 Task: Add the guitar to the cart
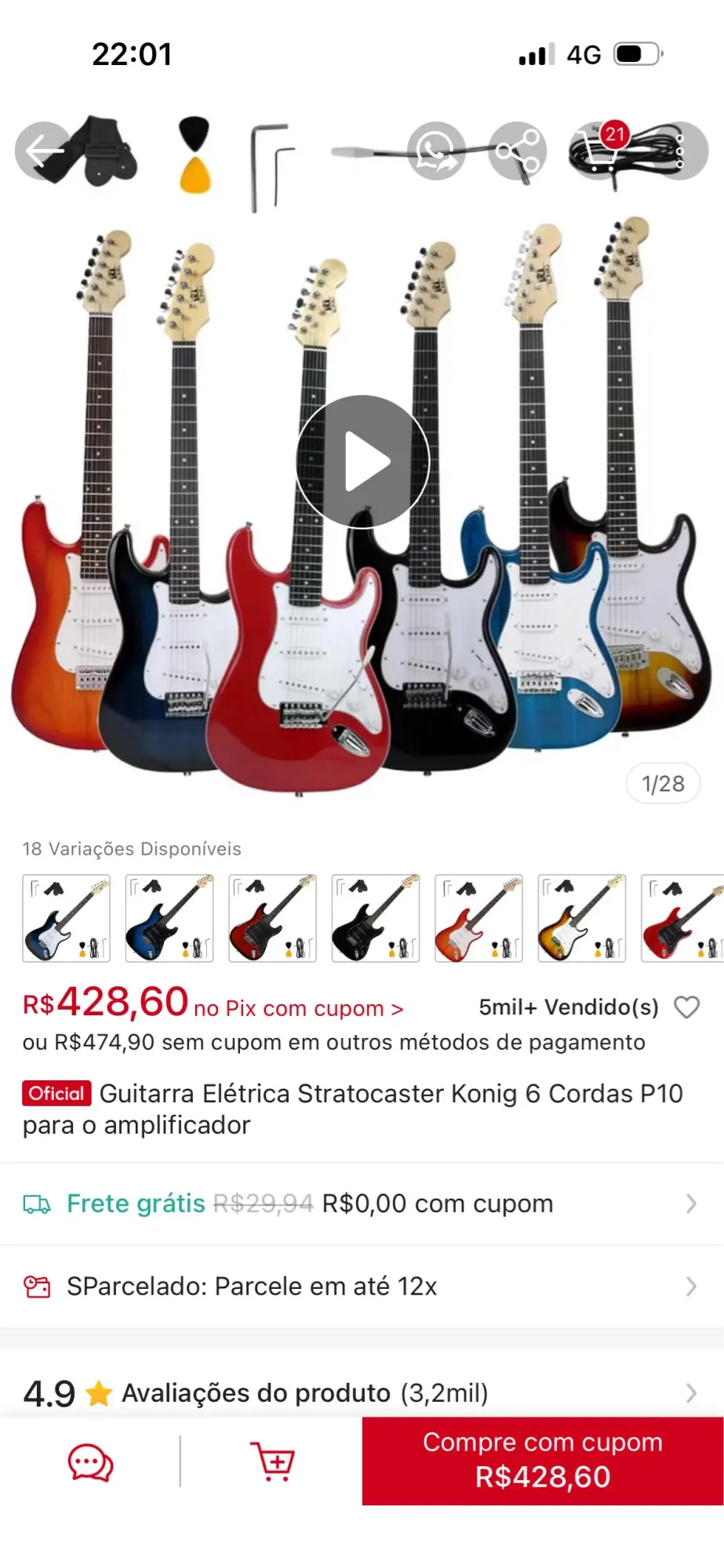pyautogui.click(x=272, y=1461)
